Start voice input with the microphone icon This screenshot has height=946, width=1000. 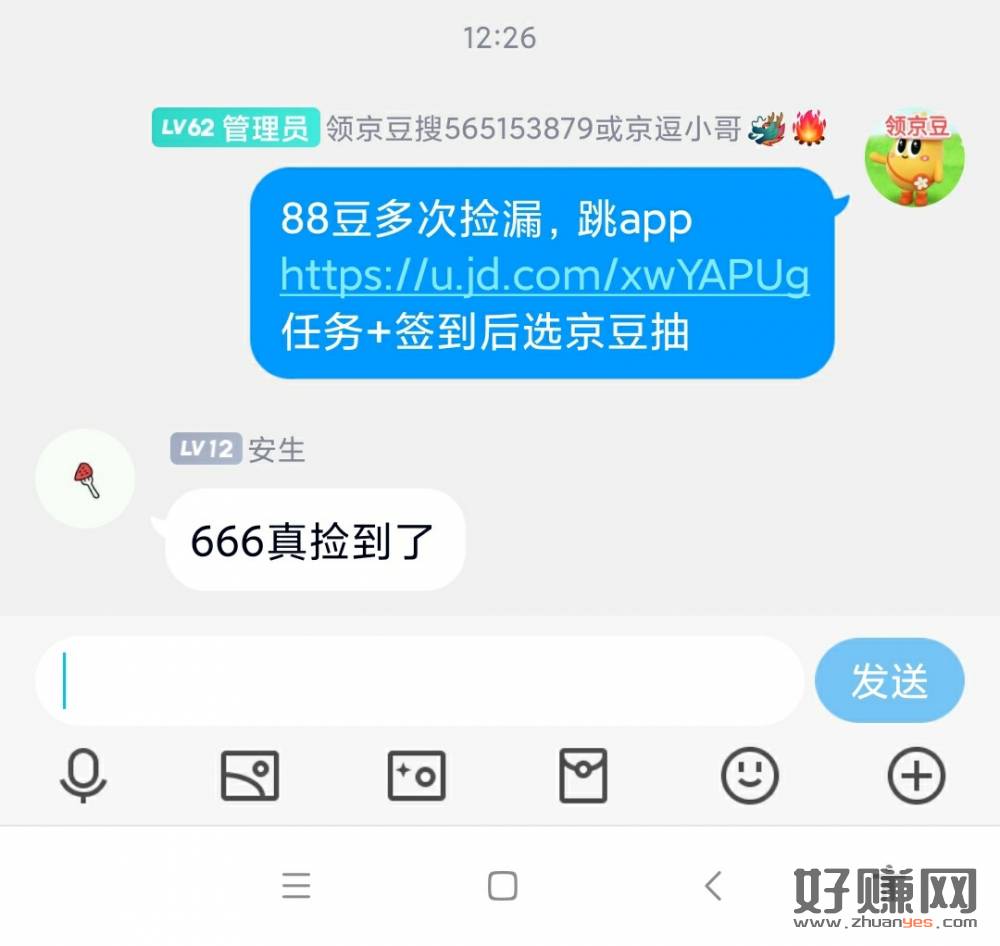83,776
